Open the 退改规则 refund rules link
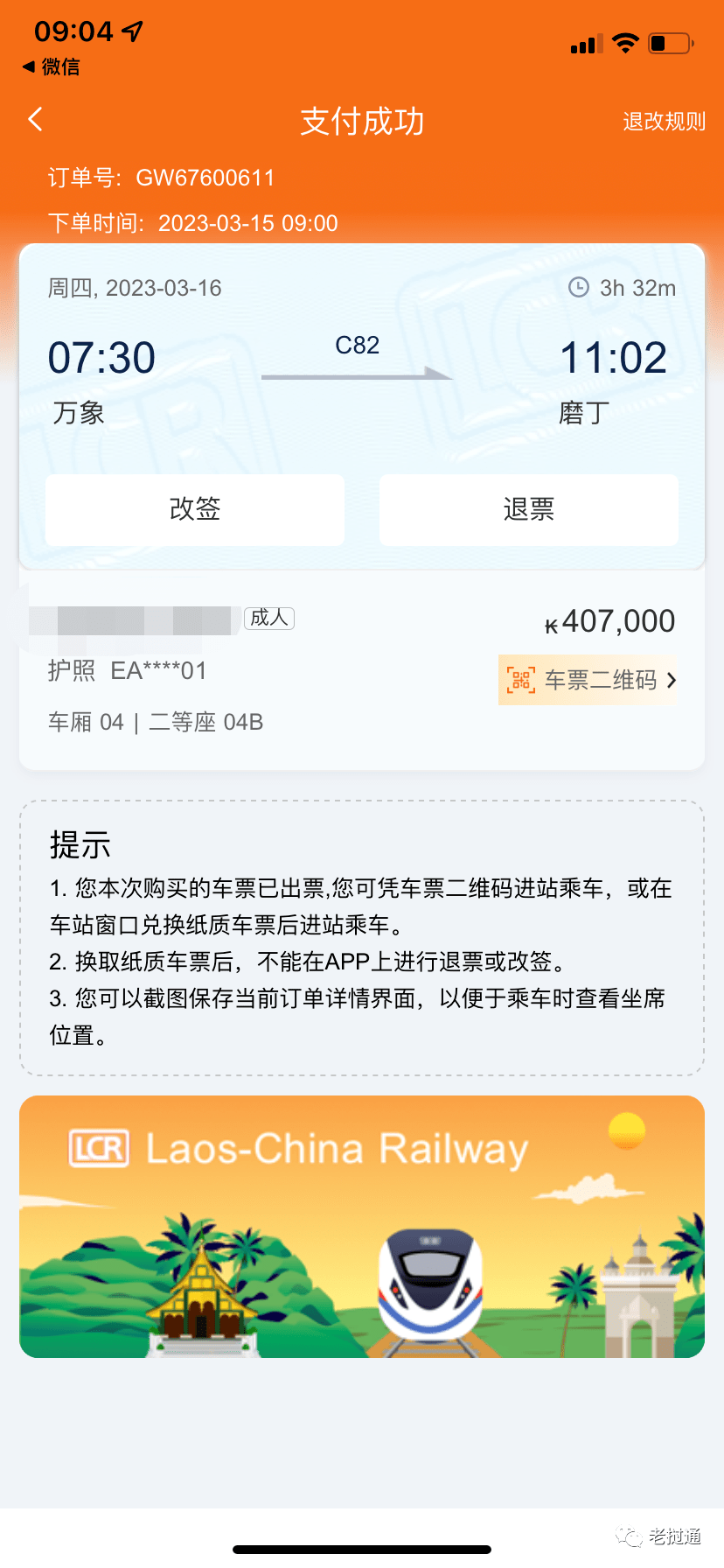The height and width of the screenshot is (1568, 724). pyautogui.click(x=664, y=122)
